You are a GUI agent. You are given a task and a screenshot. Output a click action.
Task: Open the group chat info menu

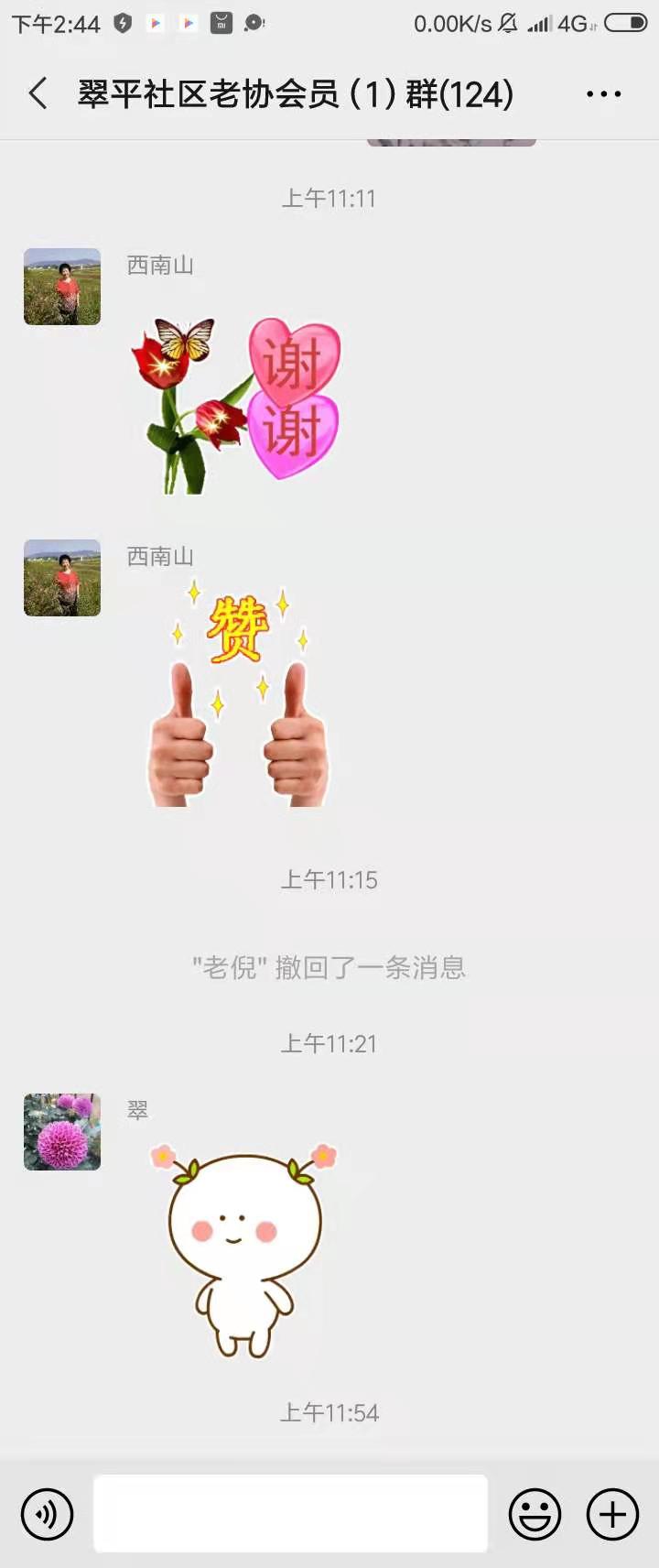[603, 93]
